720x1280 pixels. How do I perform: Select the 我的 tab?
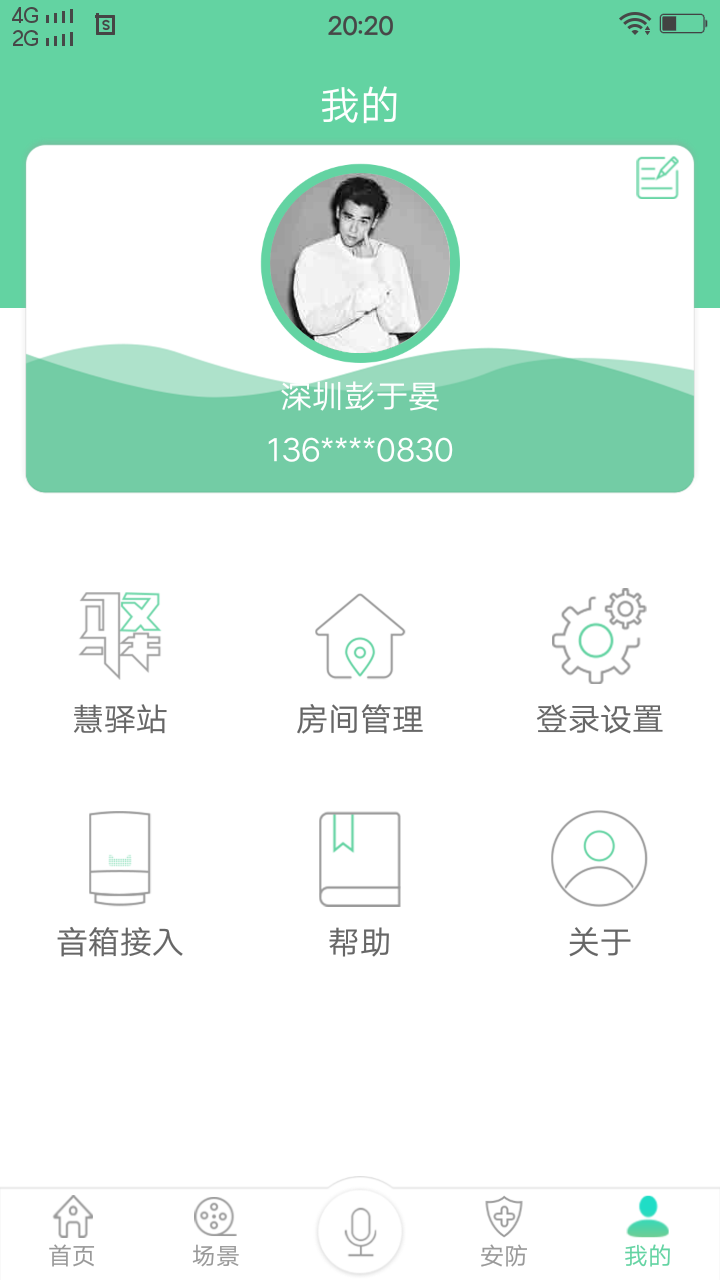point(647,1232)
